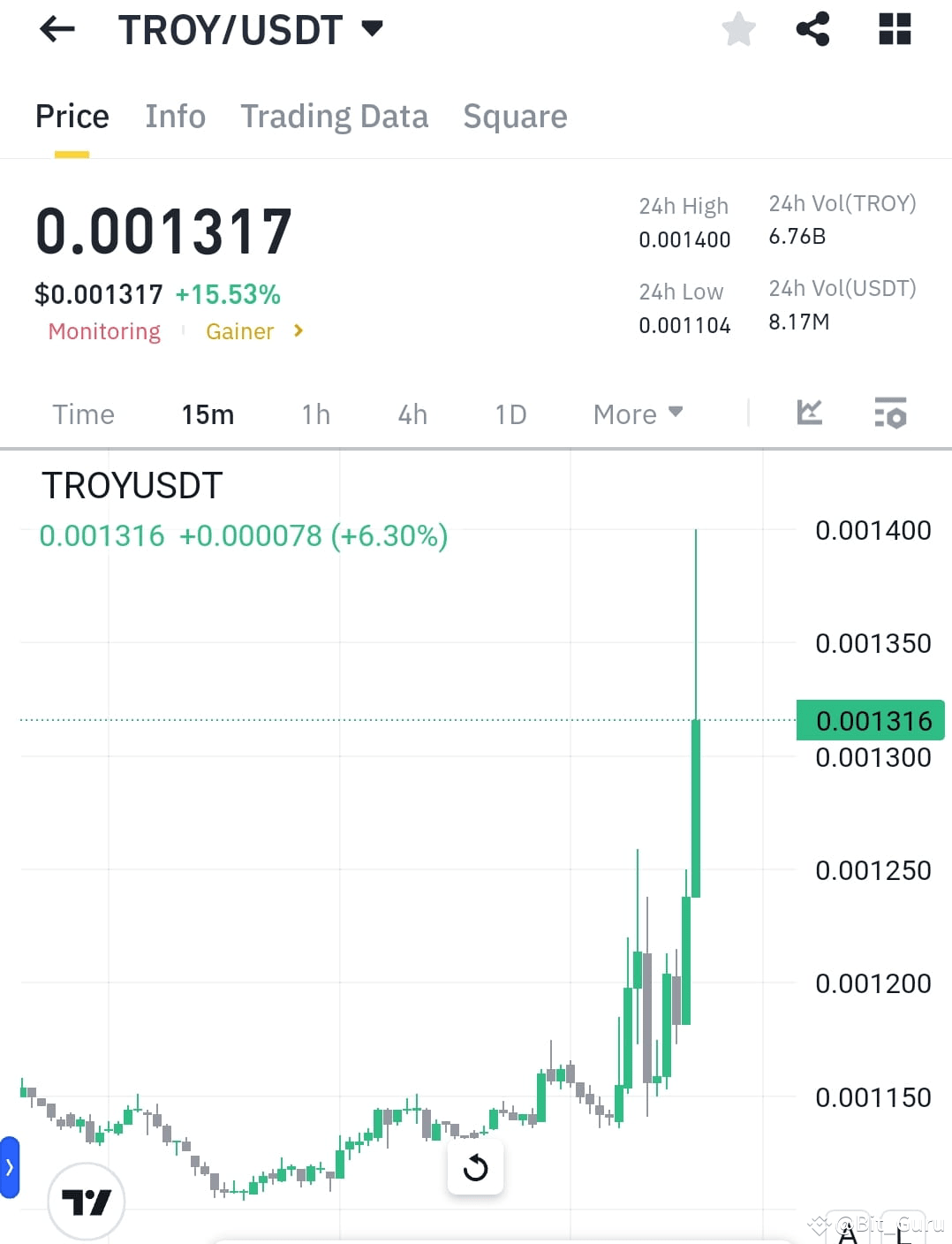The image size is (952, 1244).
Task: Switch chart to line view icon
Action: pos(809,413)
